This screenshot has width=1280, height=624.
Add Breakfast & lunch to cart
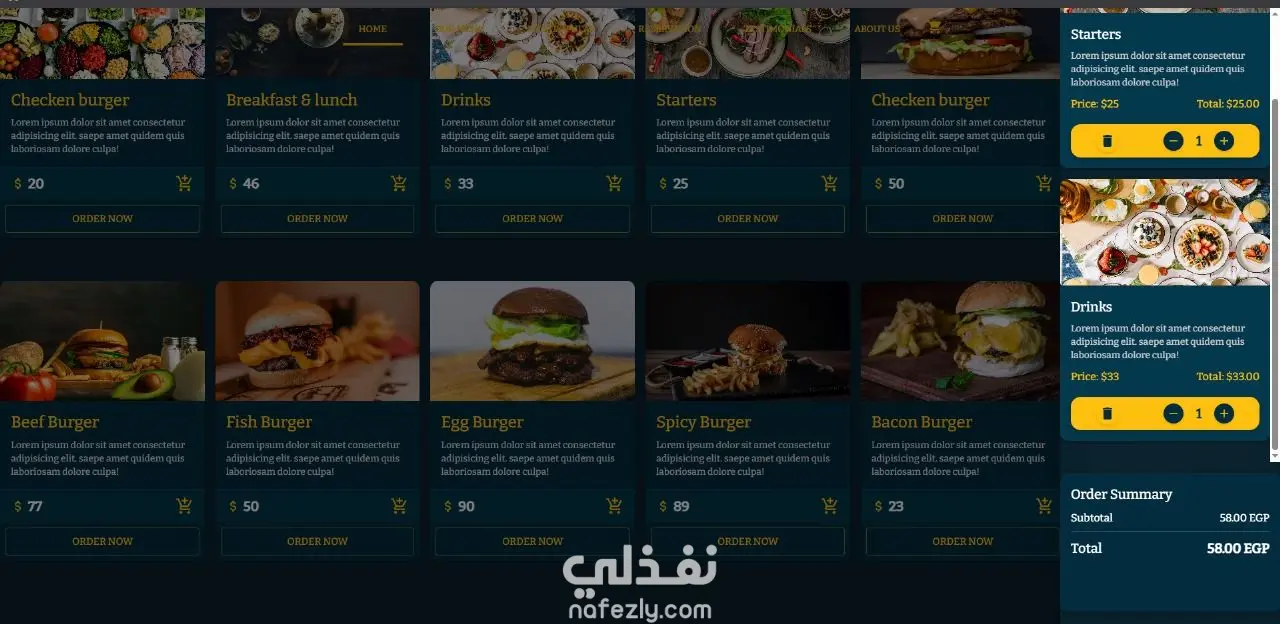tap(399, 183)
